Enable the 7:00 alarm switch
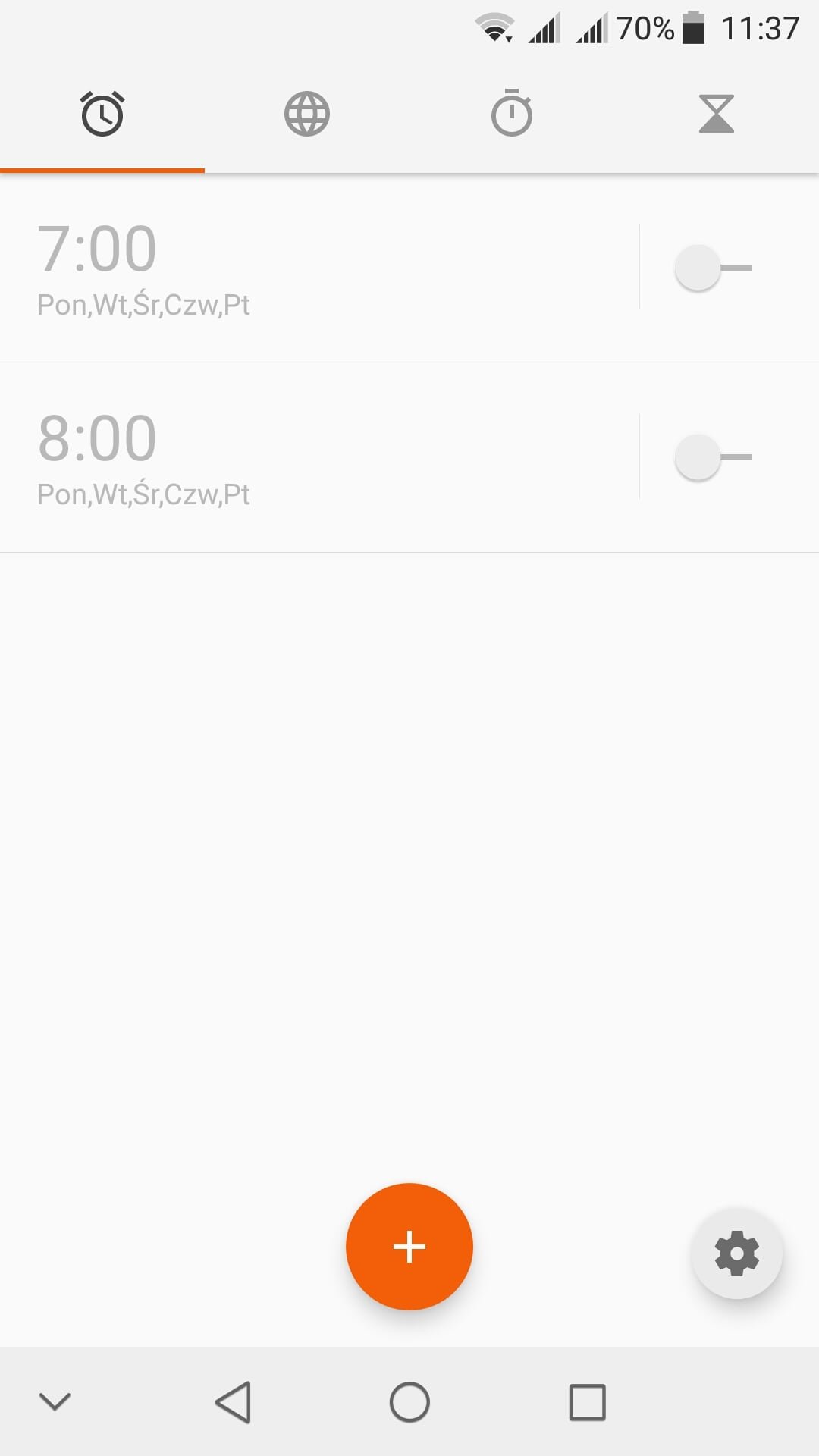 pos(714,268)
